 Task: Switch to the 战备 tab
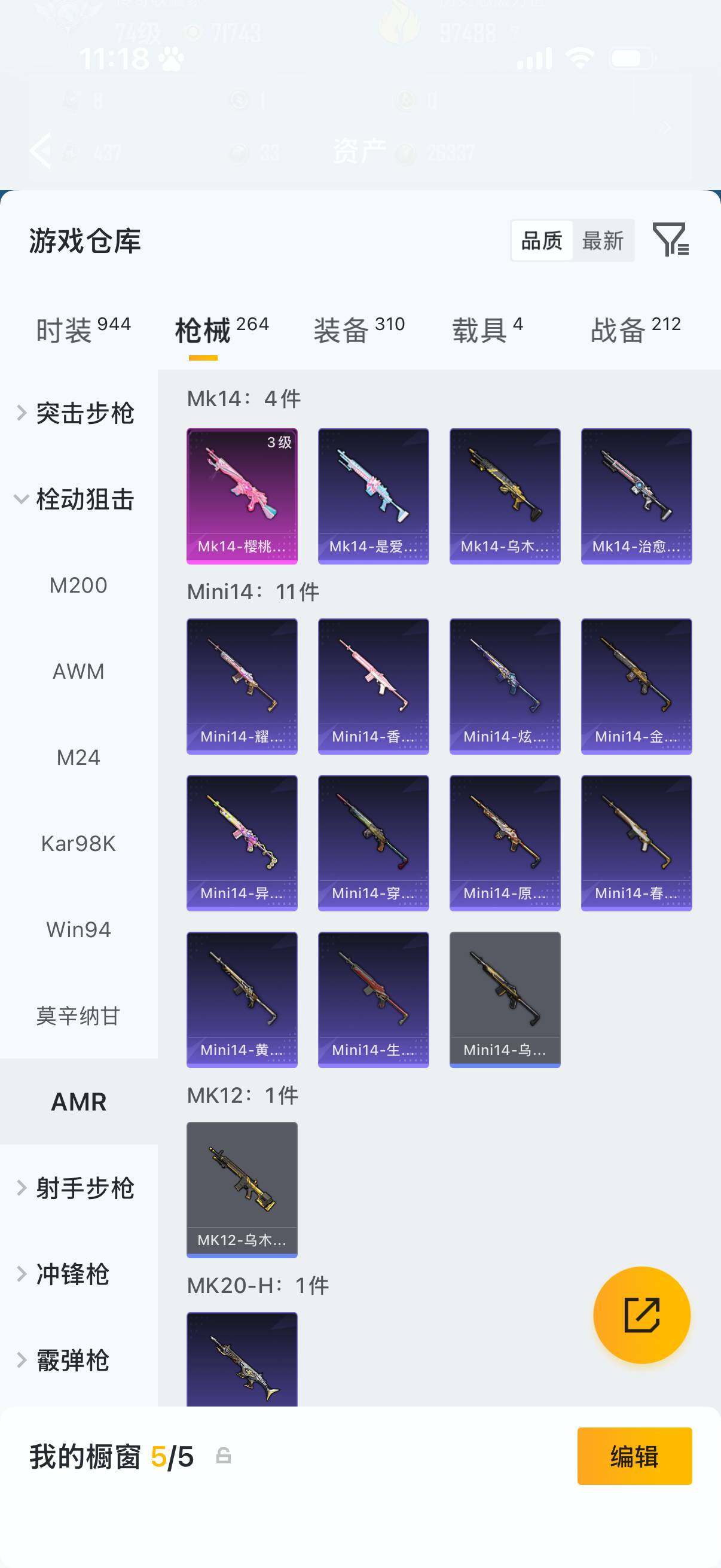pyautogui.click(x=636, y=330)
